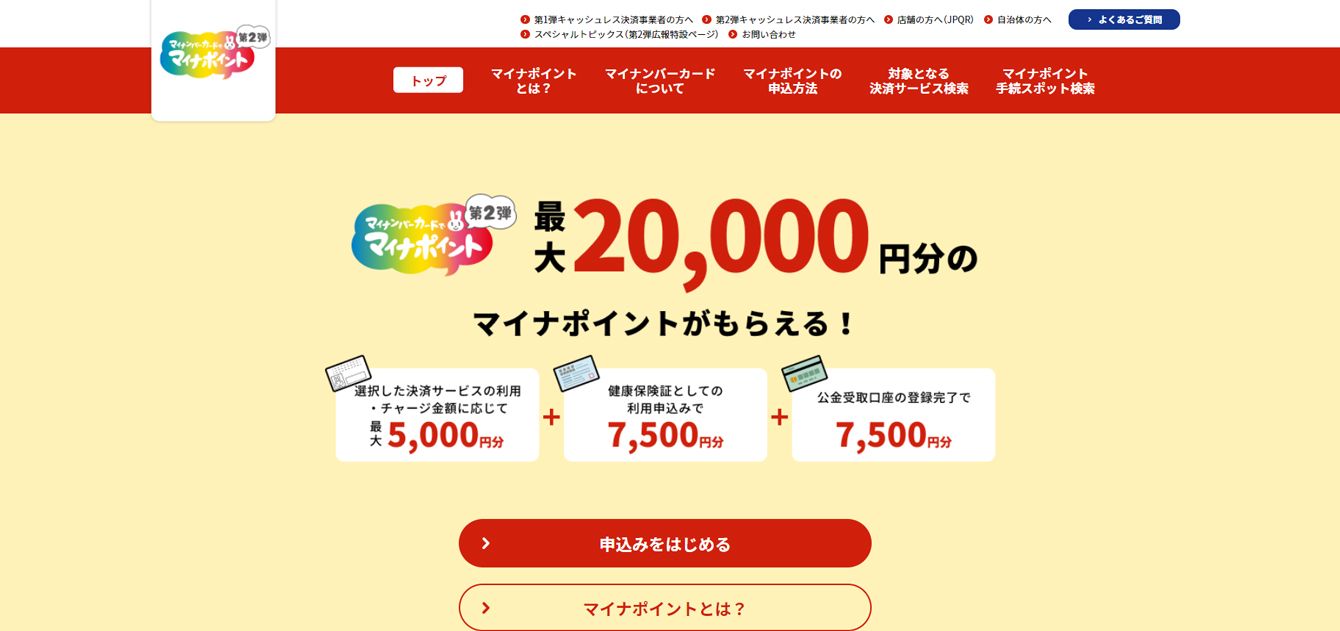Image resolution: width=1340 pixels, height=631 pixels.
Task: Switch to マイナポイントとは? in the menu bar
Action: (534, 80)
